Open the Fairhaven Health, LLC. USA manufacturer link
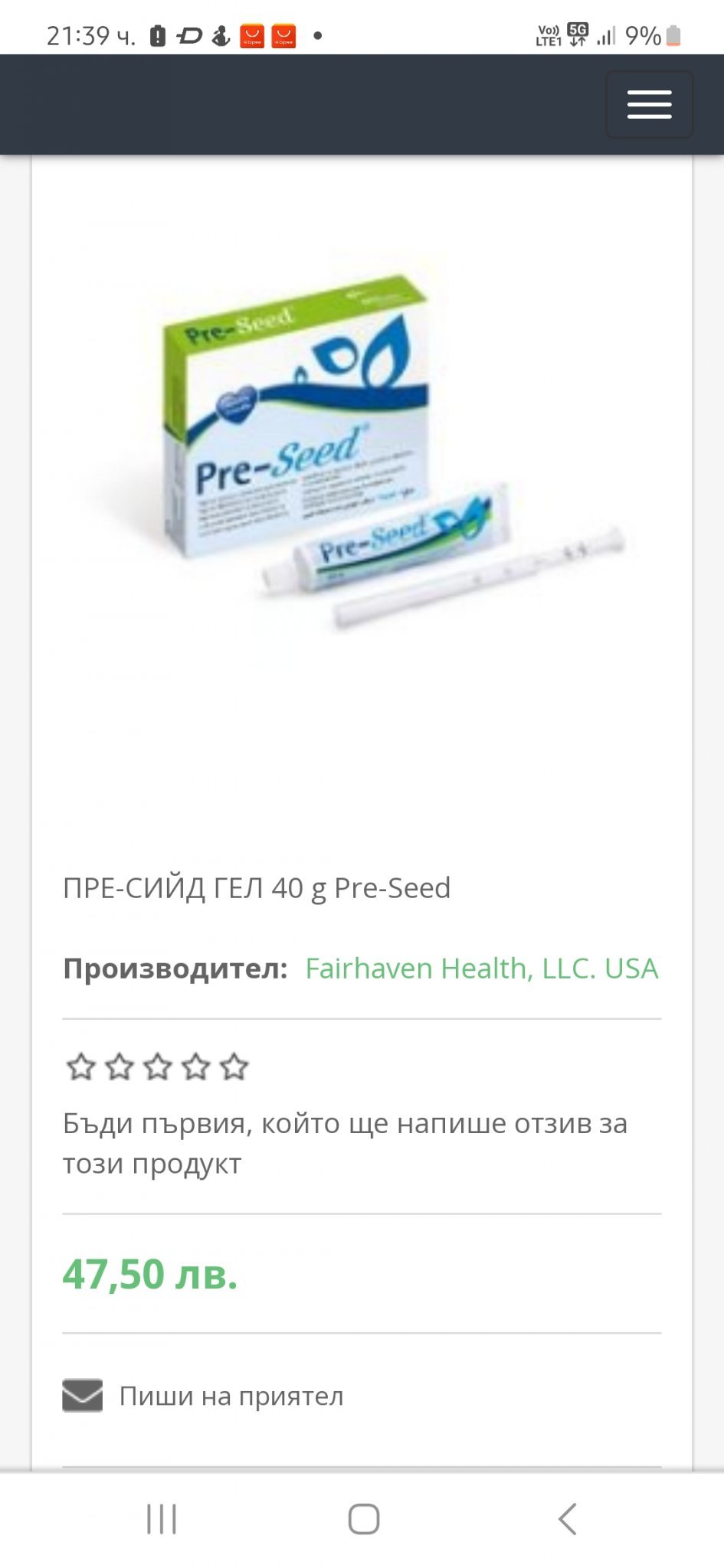Screen dimensions: 724x1568 [481, 969]
